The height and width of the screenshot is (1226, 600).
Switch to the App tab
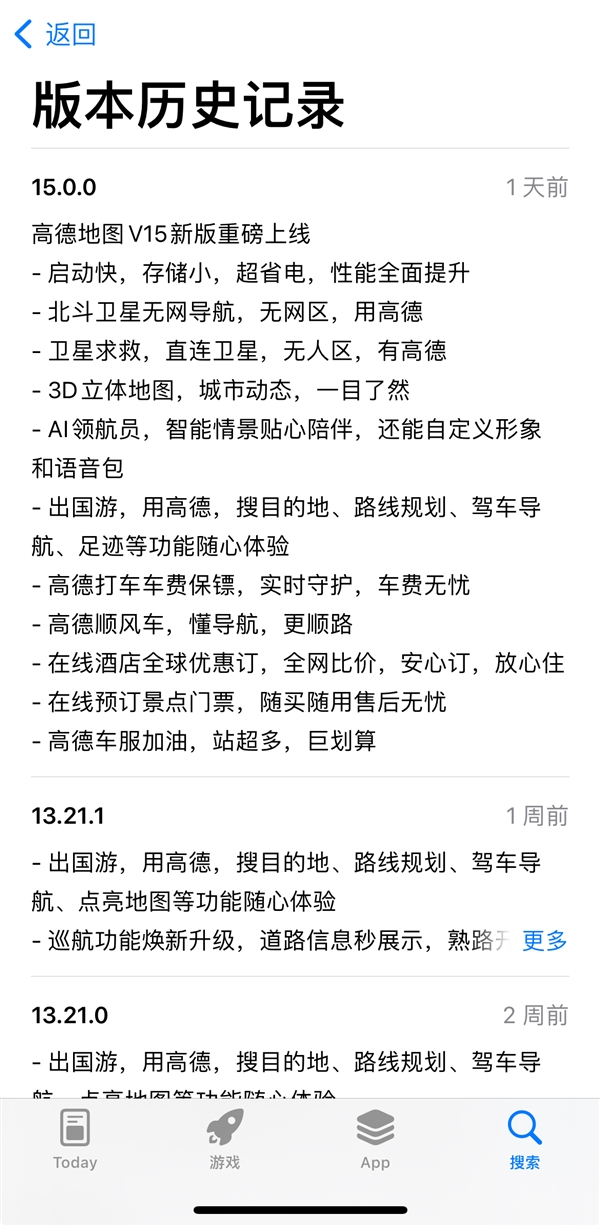(x=375, y=1139)
